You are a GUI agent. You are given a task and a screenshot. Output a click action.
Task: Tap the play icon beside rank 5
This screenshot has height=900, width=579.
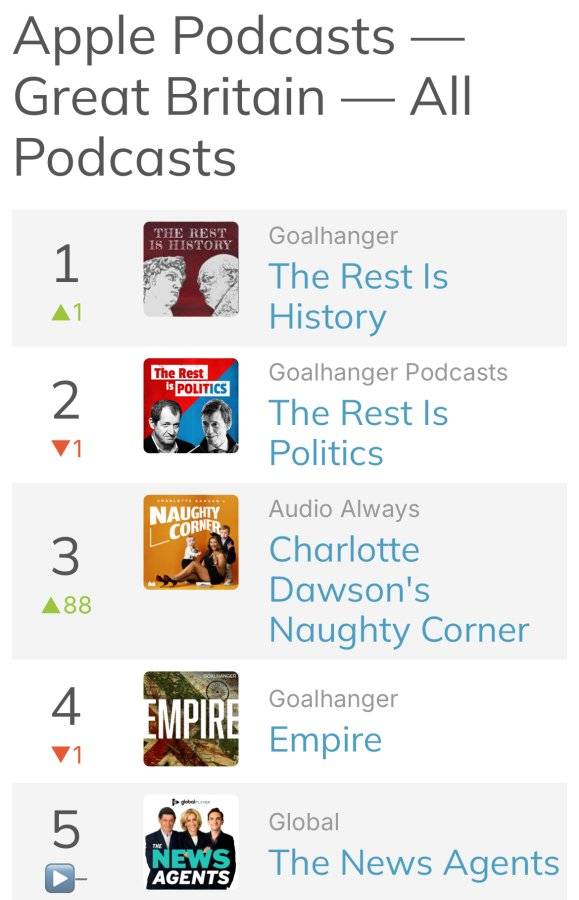pos(60,878)
